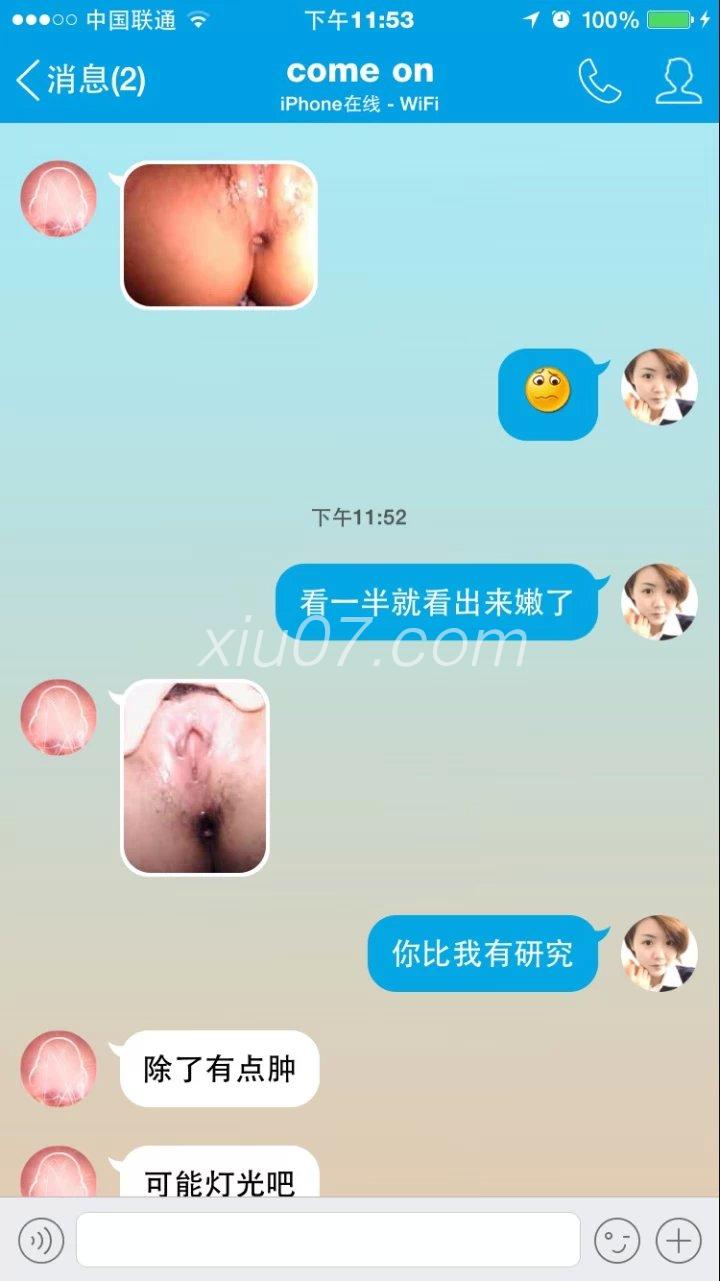Image resolution: width=720 pixels, height=1281 pixels.
Task: Open the plus attachments menu
Action: point(678,1241)
